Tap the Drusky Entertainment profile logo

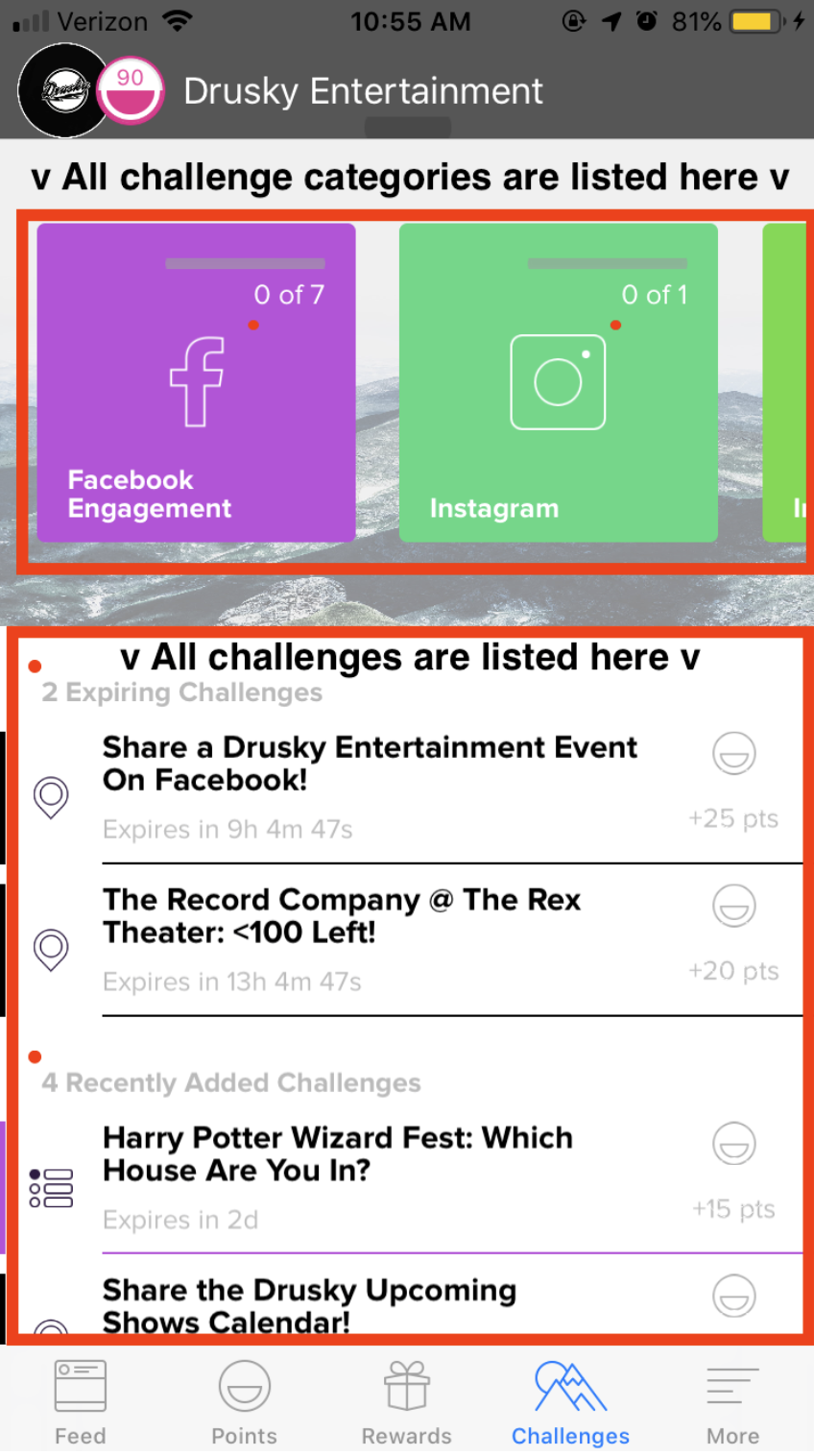pyautogui.click(x=63, y=91)
